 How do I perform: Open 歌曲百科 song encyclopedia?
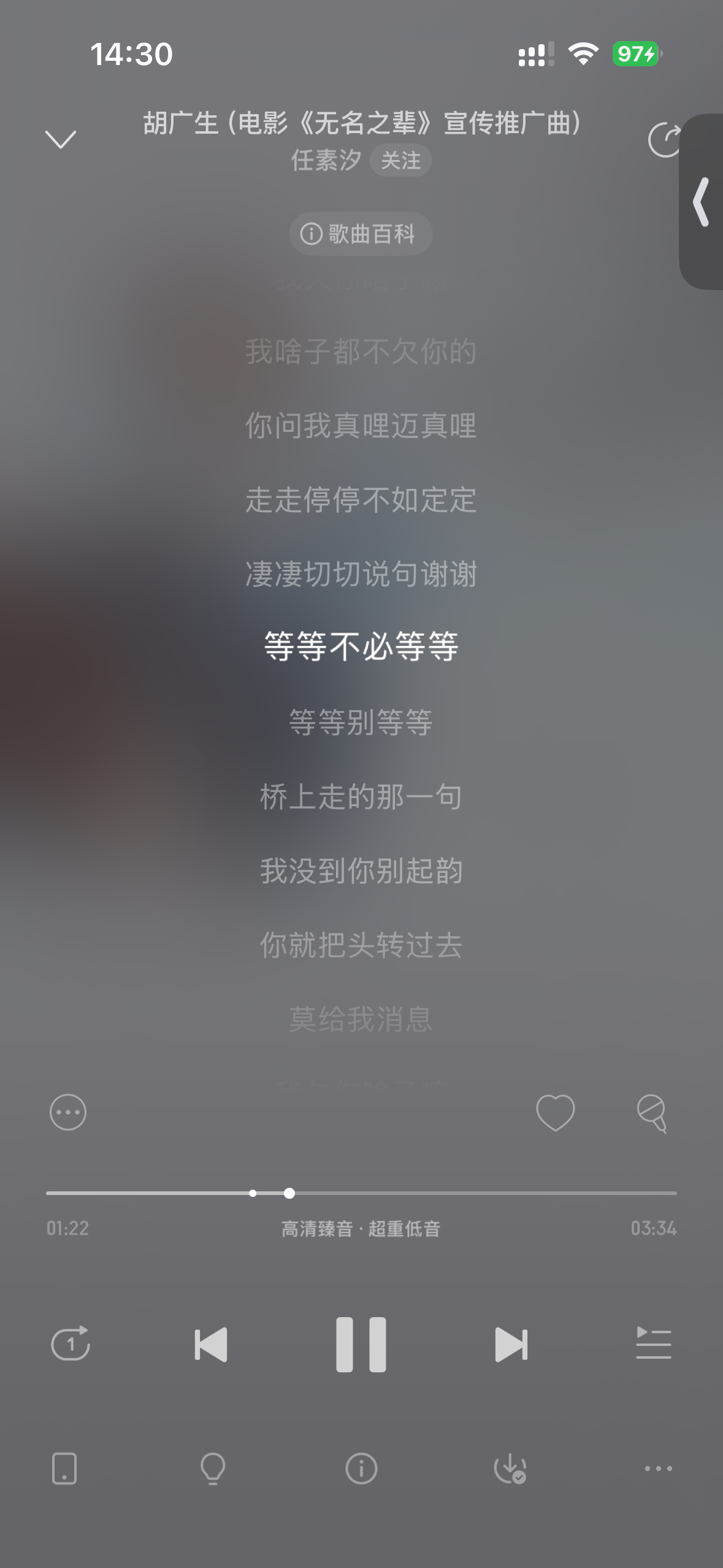click(361, 234)
